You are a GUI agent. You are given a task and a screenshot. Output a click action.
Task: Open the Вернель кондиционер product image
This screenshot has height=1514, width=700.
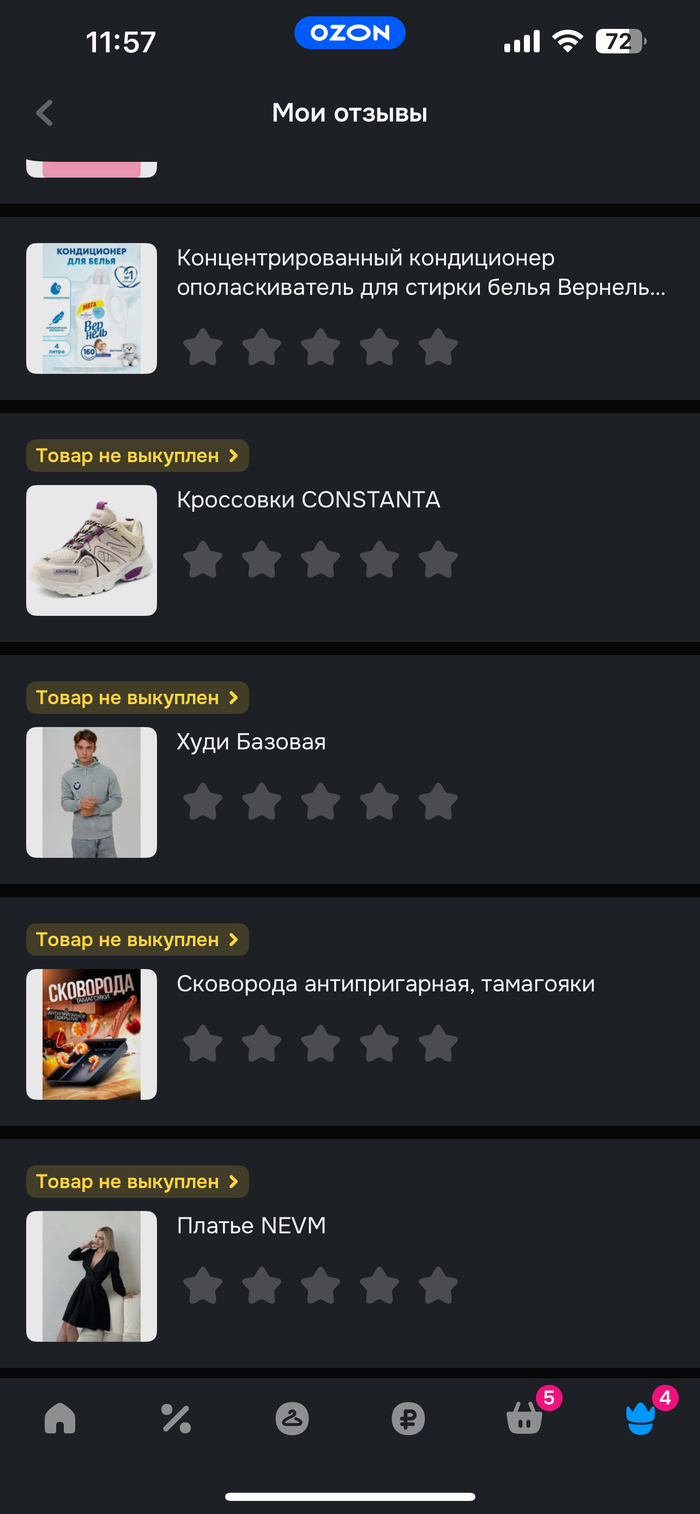[x=91, y=308]
